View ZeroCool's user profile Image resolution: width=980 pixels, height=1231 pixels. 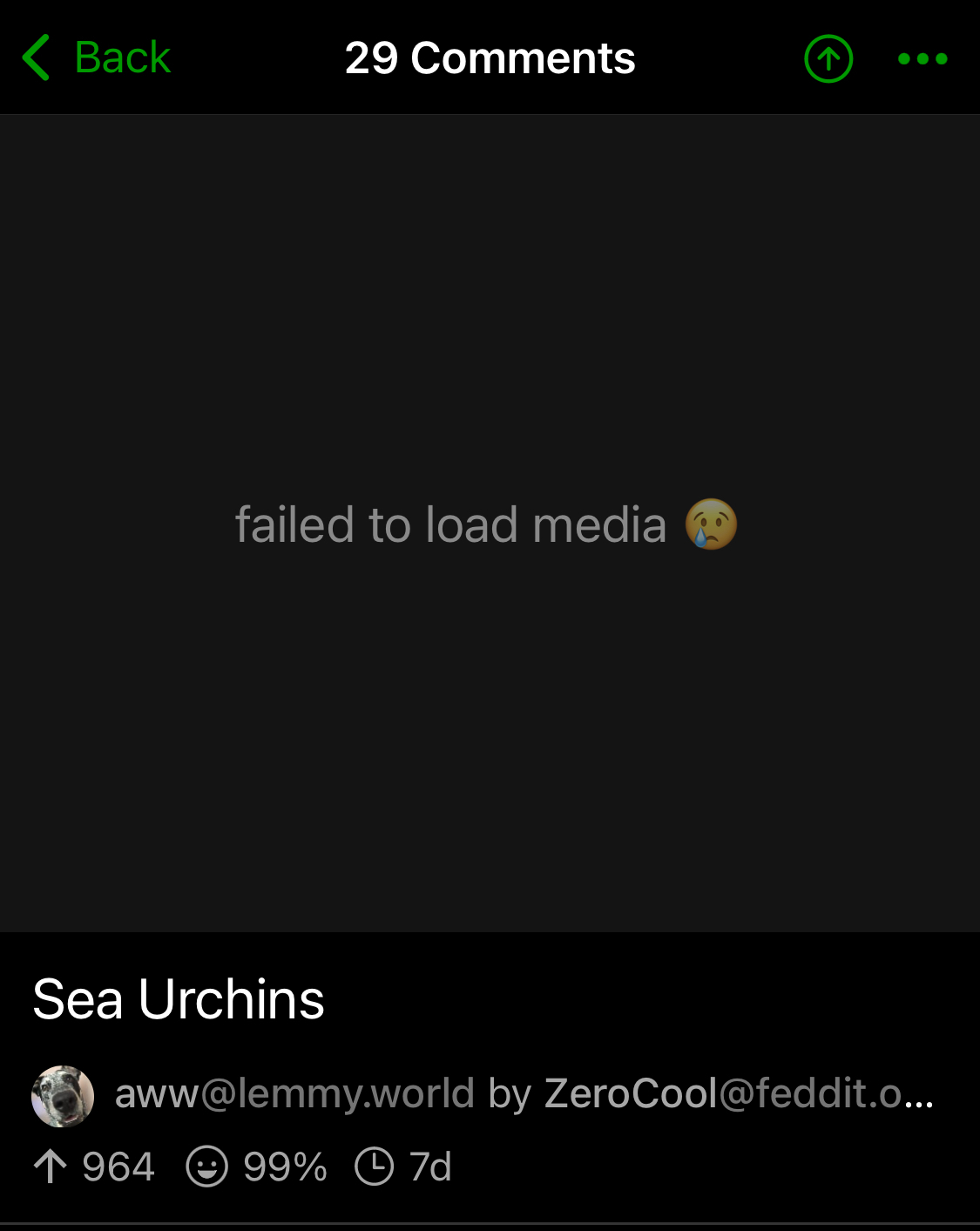[737, 1093]
